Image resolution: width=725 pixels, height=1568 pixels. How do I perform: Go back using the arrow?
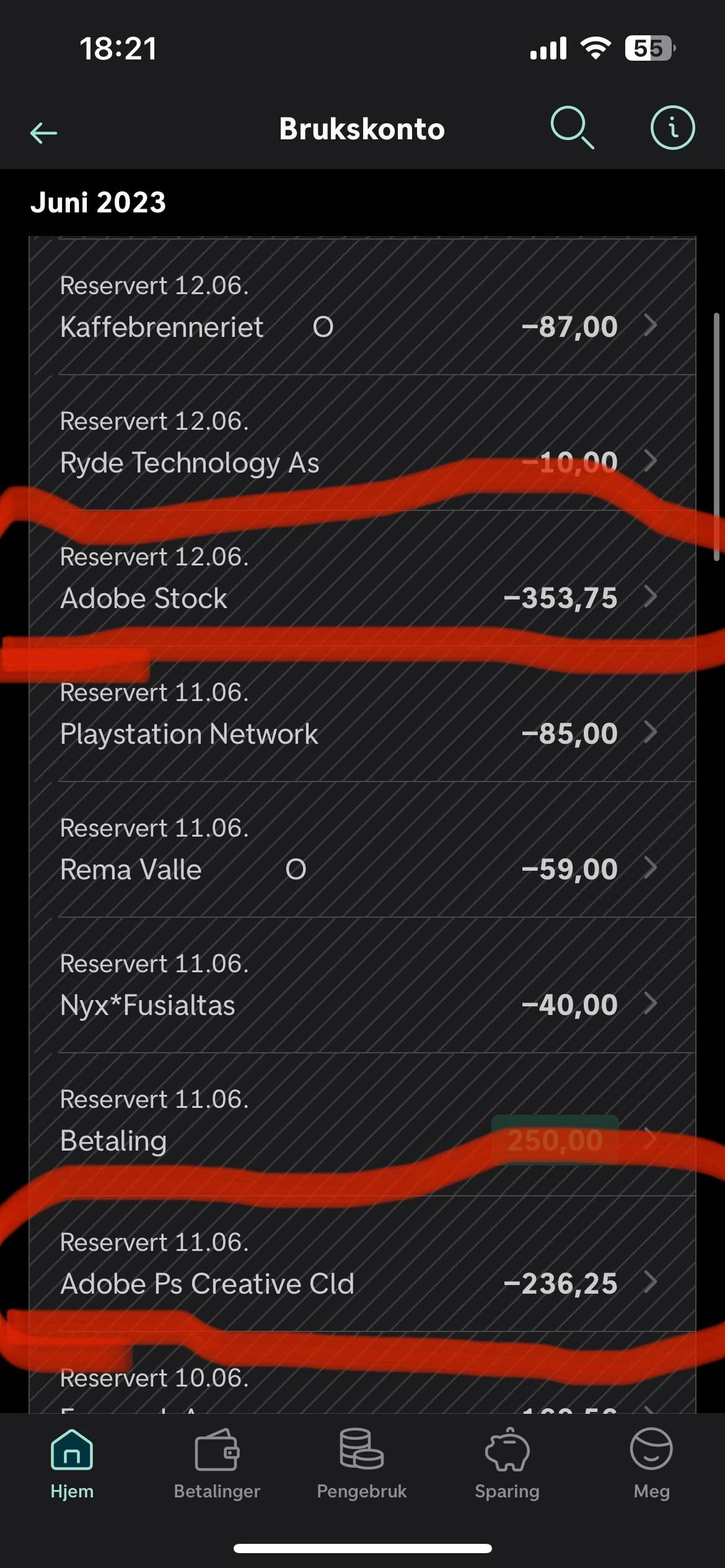pyautogui.click(x=43, y=132)
